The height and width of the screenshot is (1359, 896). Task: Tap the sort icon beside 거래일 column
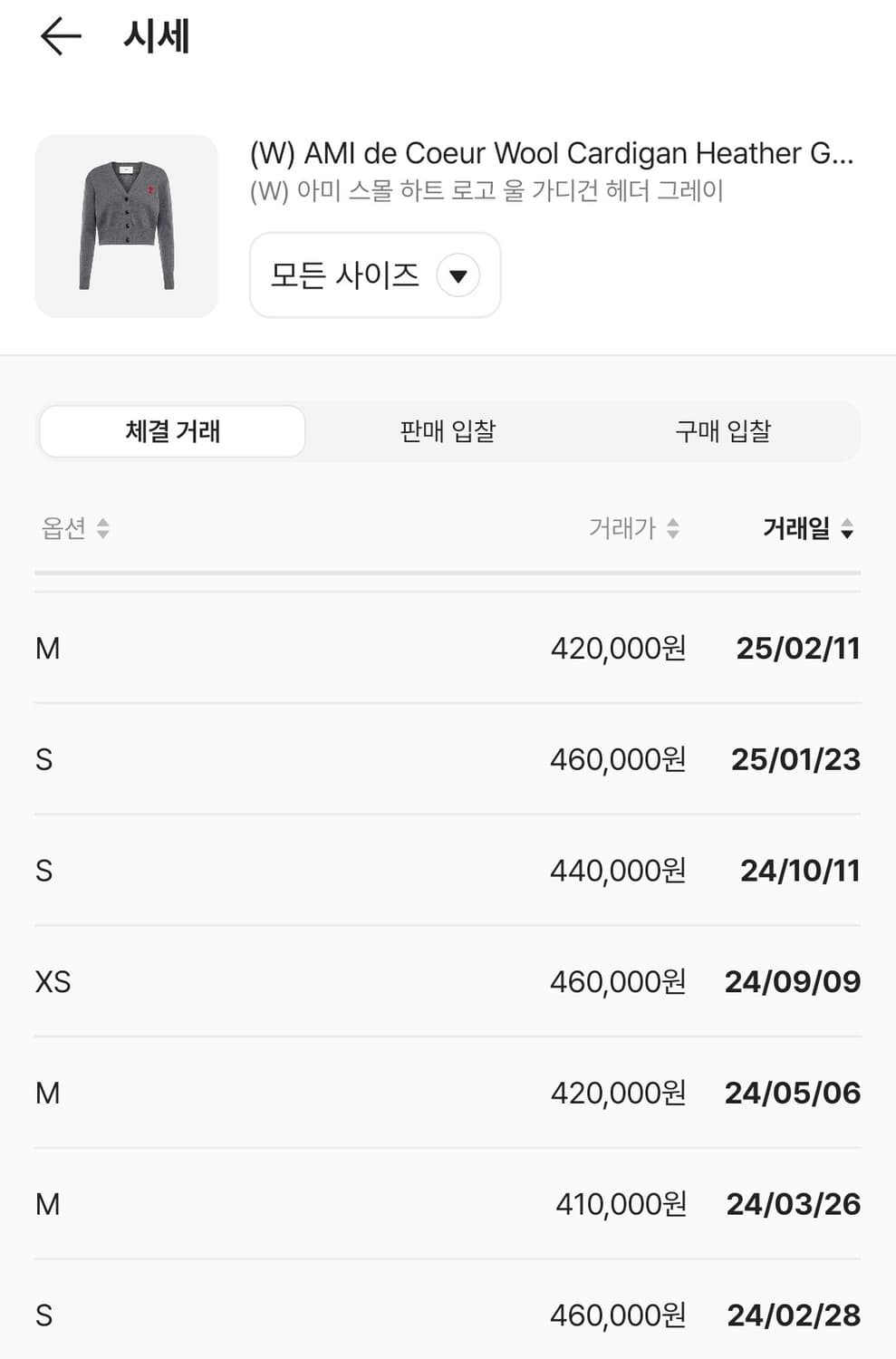pyautogui.click(x=847, y=529)
